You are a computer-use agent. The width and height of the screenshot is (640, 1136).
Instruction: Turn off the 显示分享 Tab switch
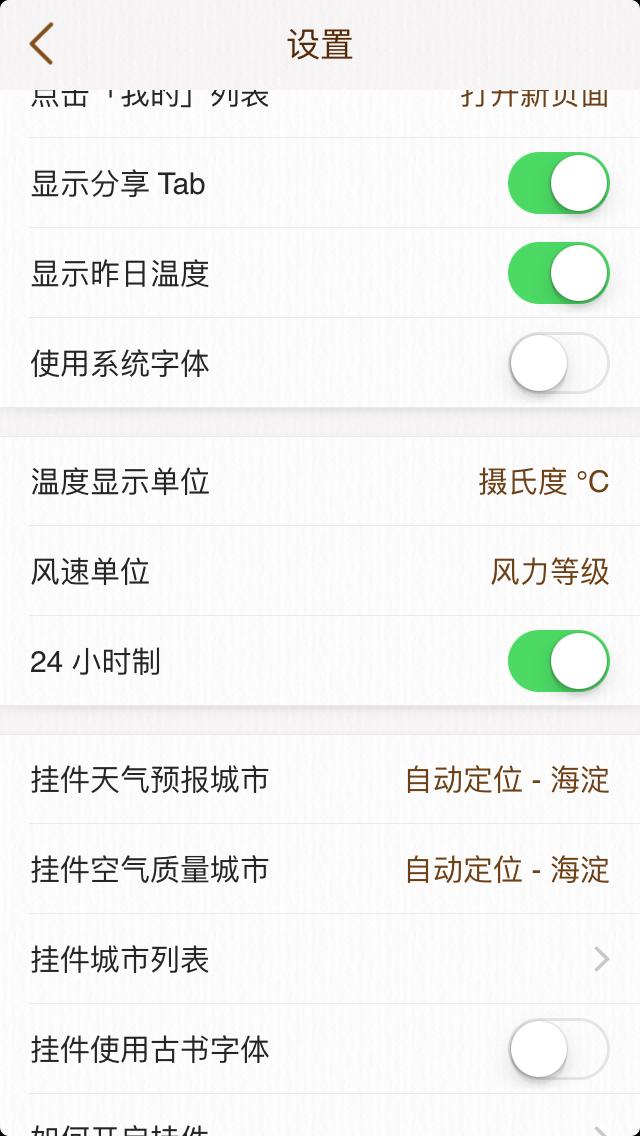(x=558, y=184)
